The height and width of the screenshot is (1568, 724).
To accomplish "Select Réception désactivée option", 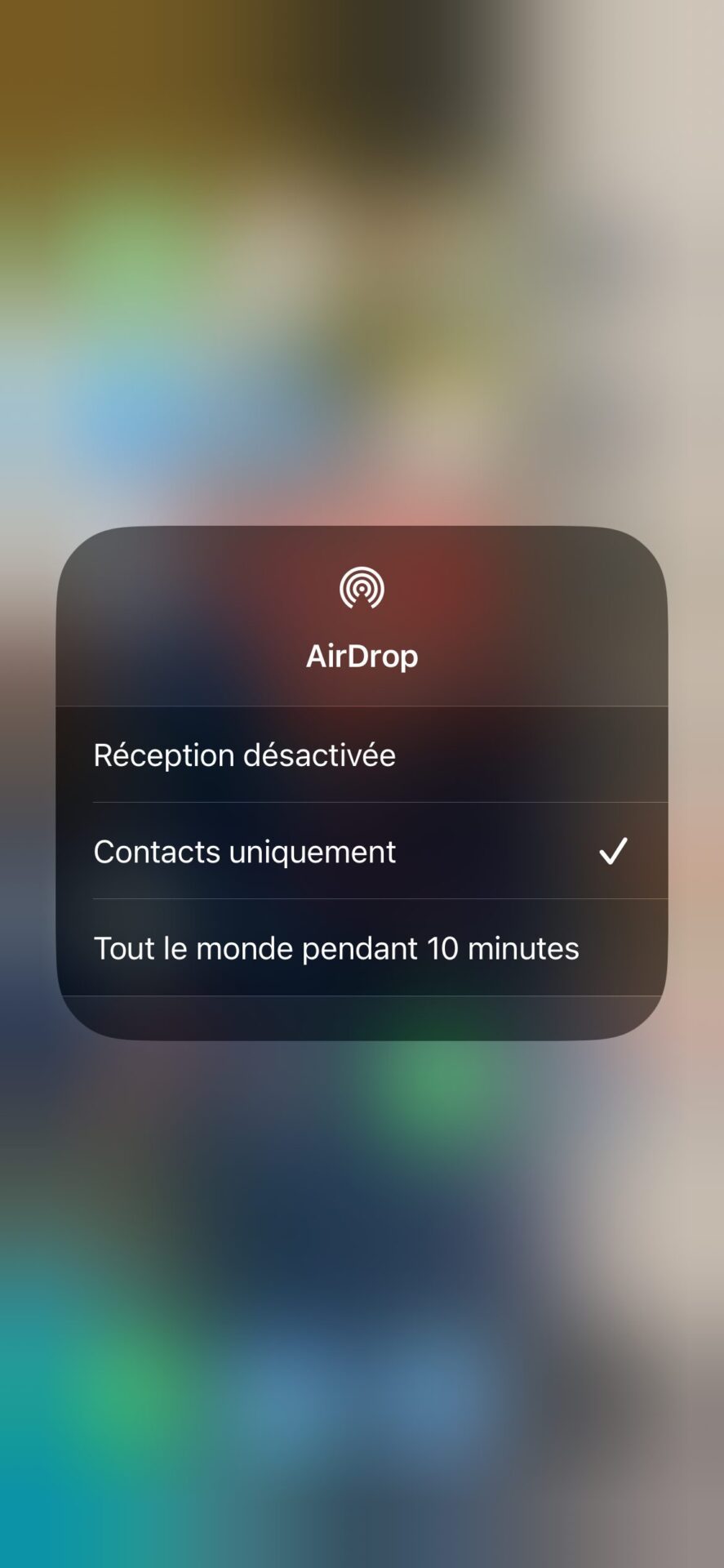I will coord(362,755).
